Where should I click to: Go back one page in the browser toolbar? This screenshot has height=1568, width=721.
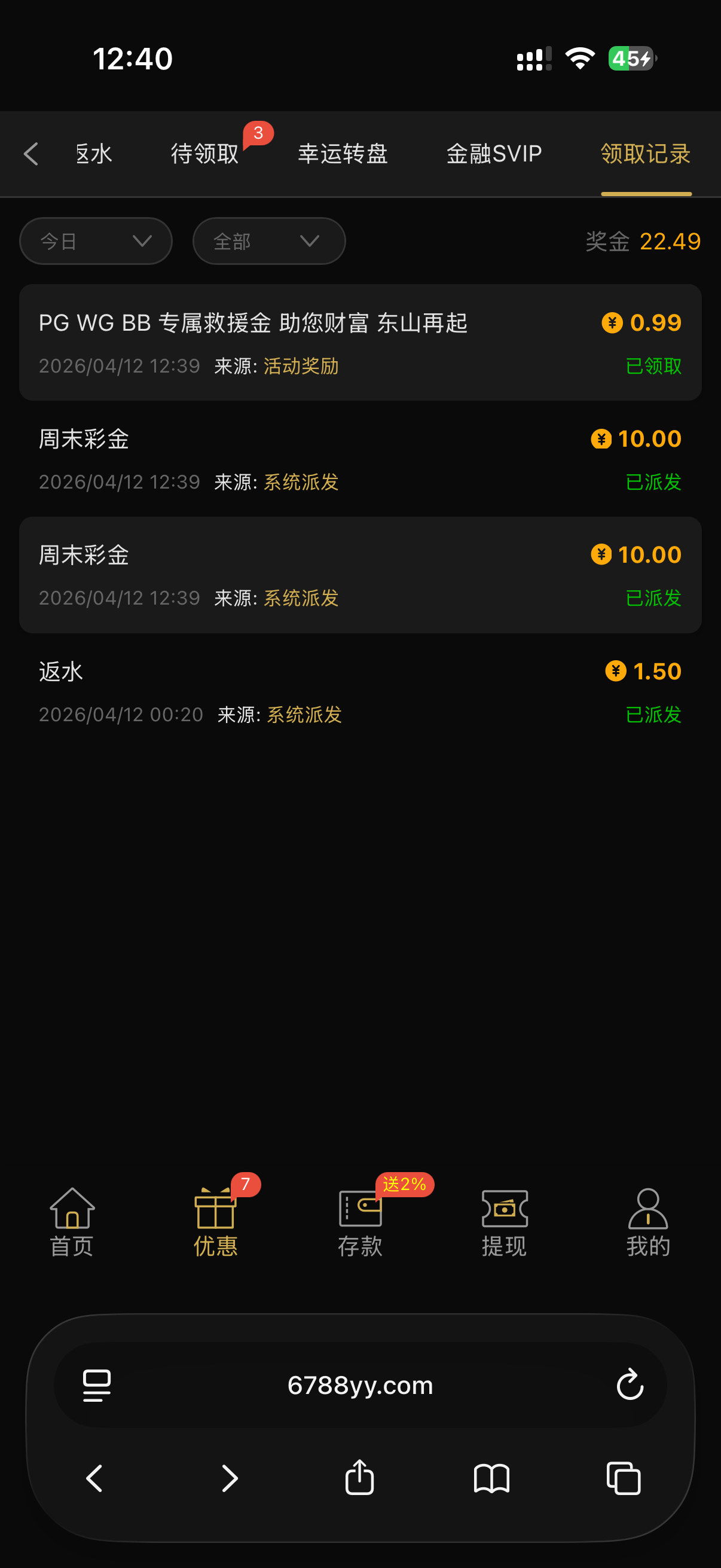click(x=95, y=1478)
